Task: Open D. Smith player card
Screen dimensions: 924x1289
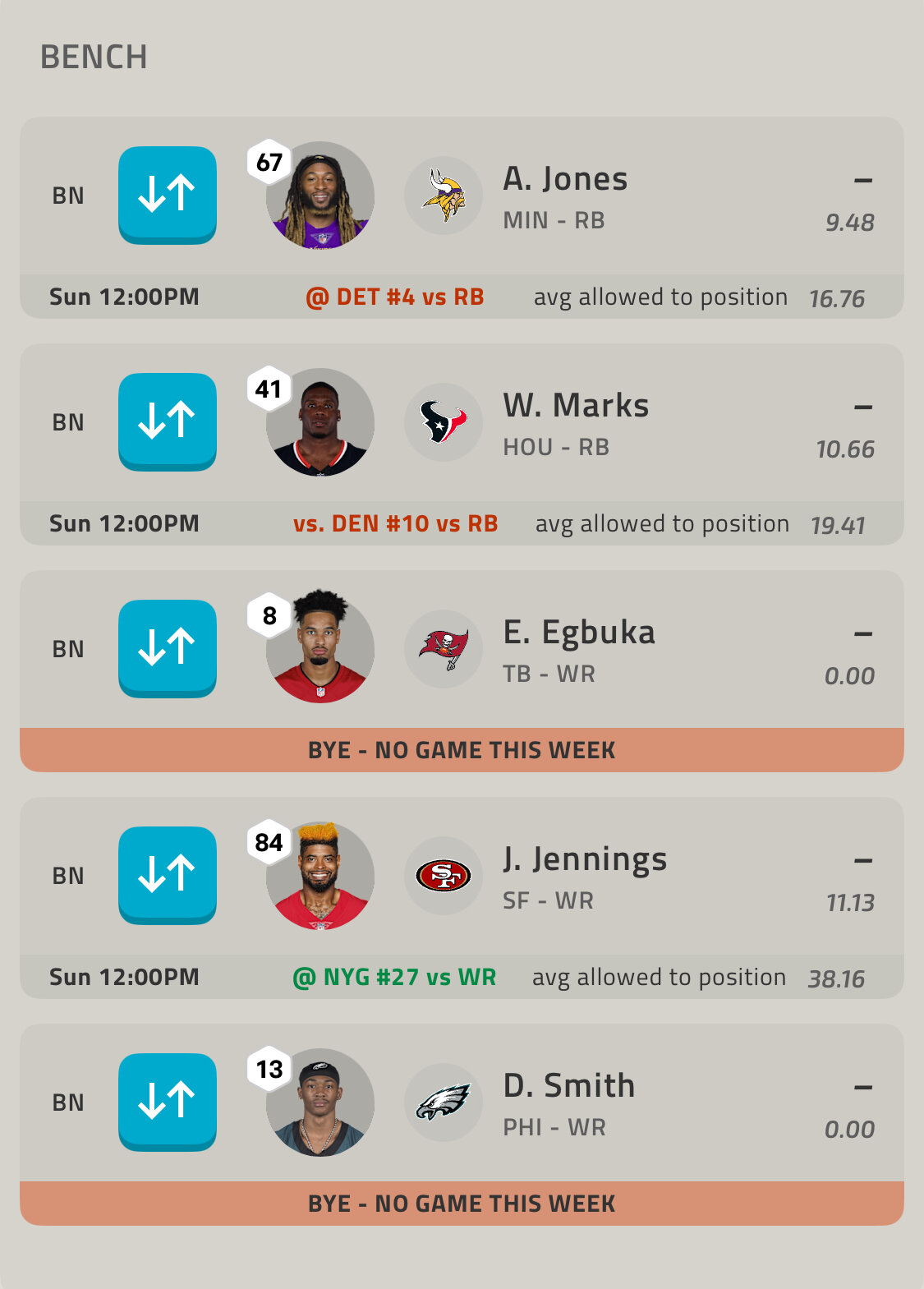Action: 568,1087
